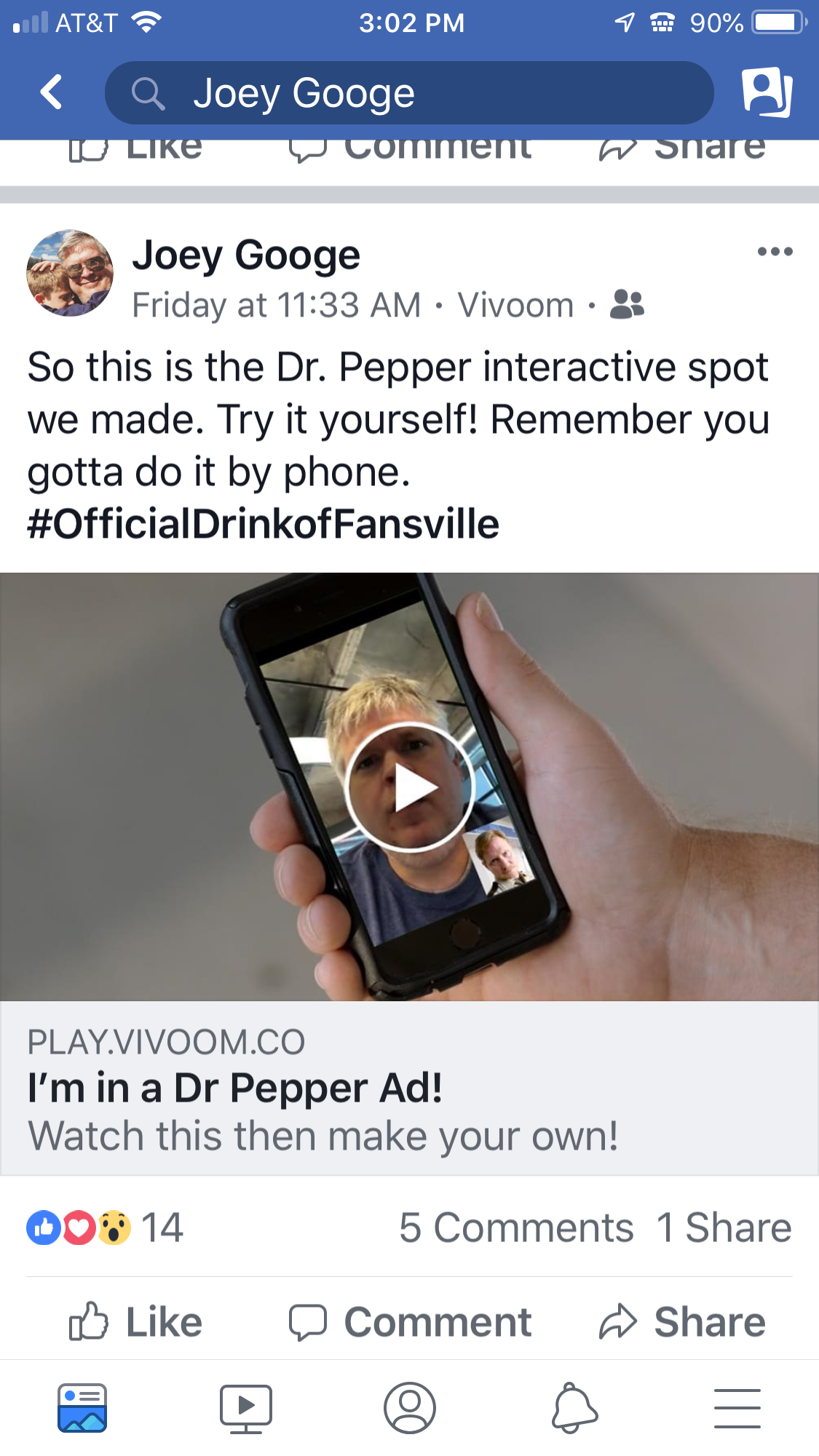This screenshot has height=1456, width=819.
Task: Open the notifications bell tab
Action: point(574,1408)
